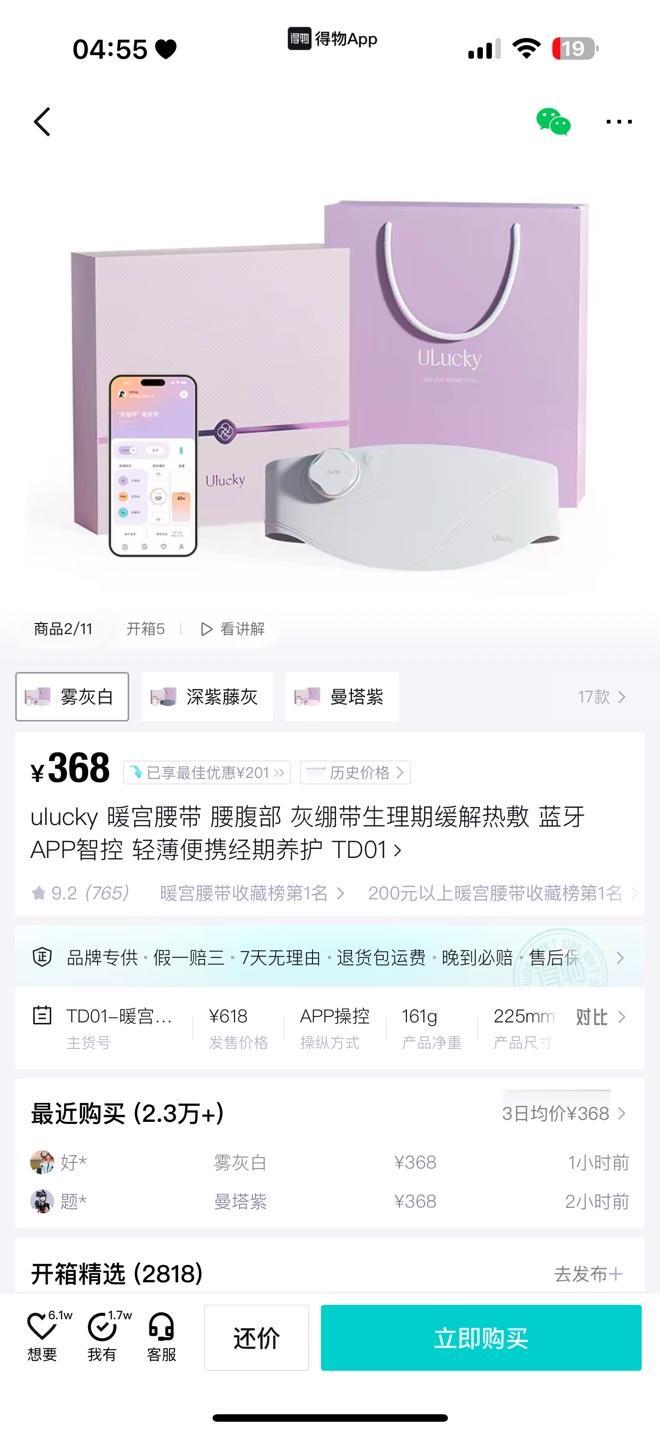View the 3日均价¥368 recent purchases
The width and height of the screenshot is (660, 1434).
[x=564, y=1113]
